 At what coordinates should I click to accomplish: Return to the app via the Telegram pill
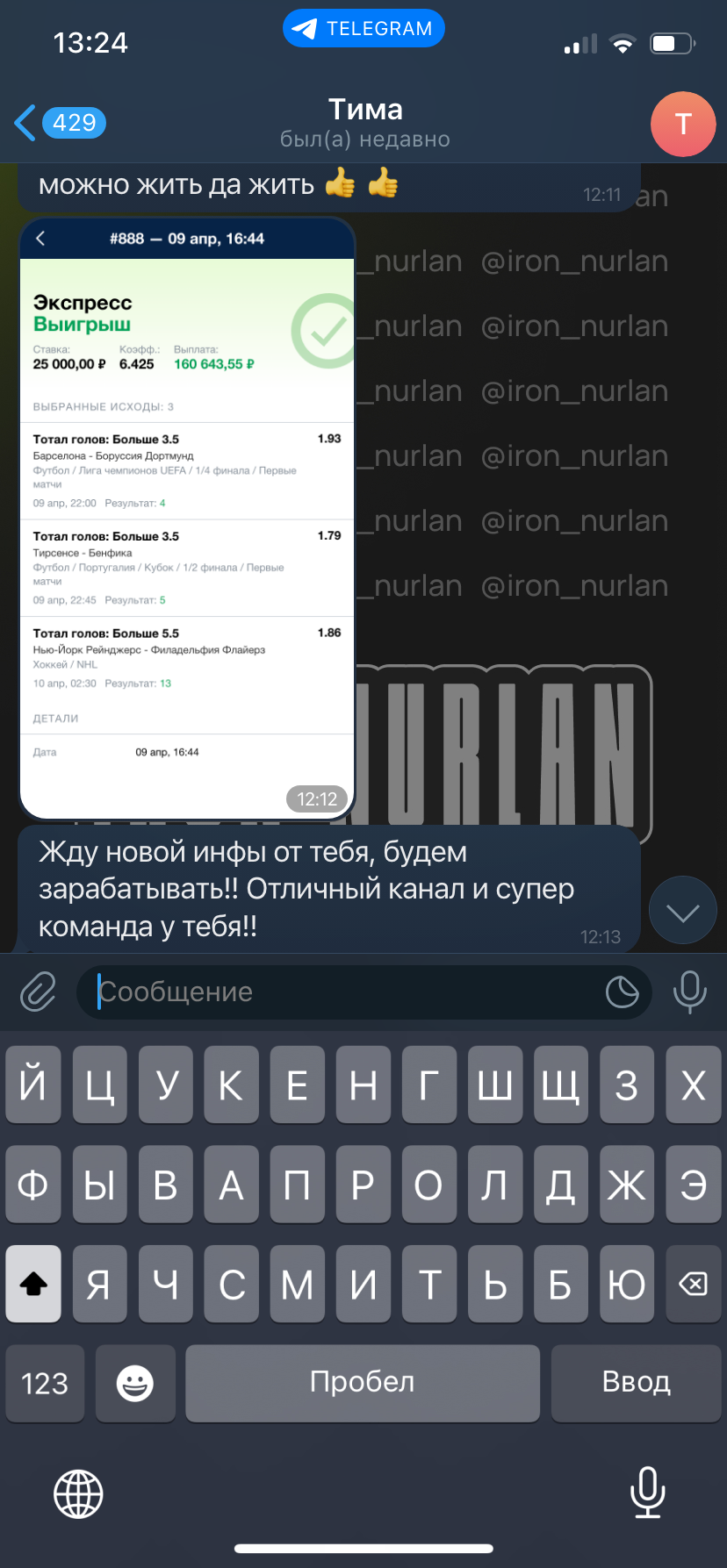pyautogui.click(x=363, y=29)
